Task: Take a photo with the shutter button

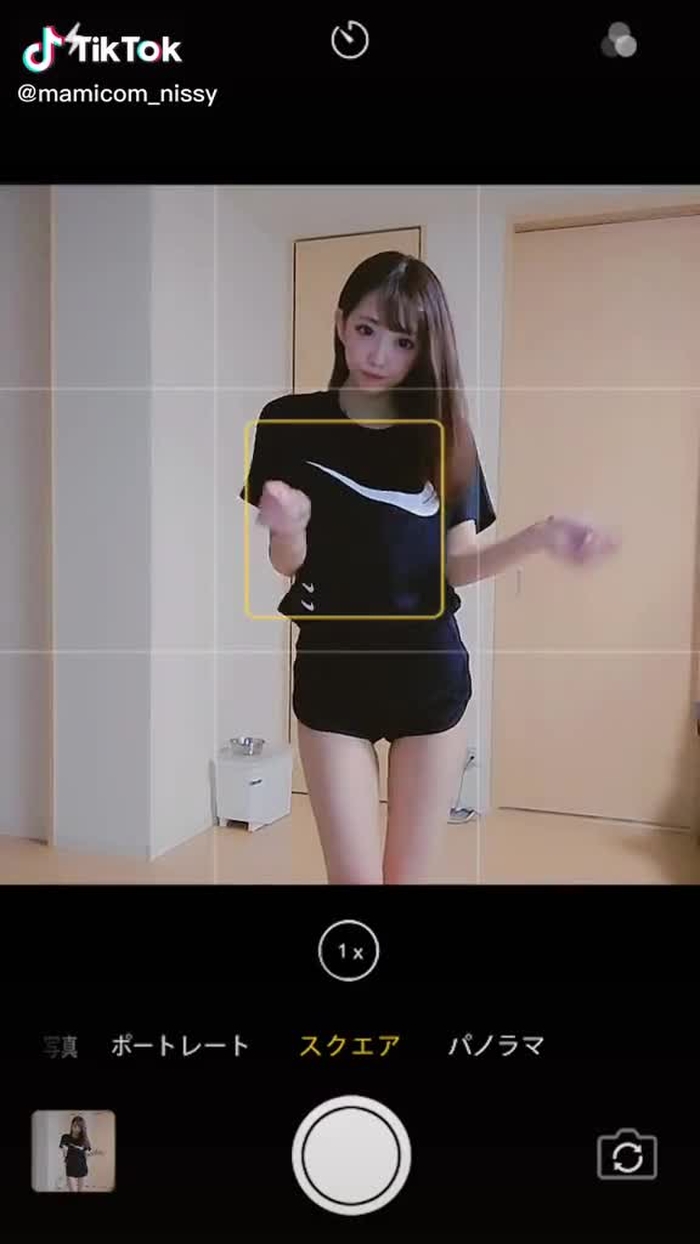Action: point(351,1155)
